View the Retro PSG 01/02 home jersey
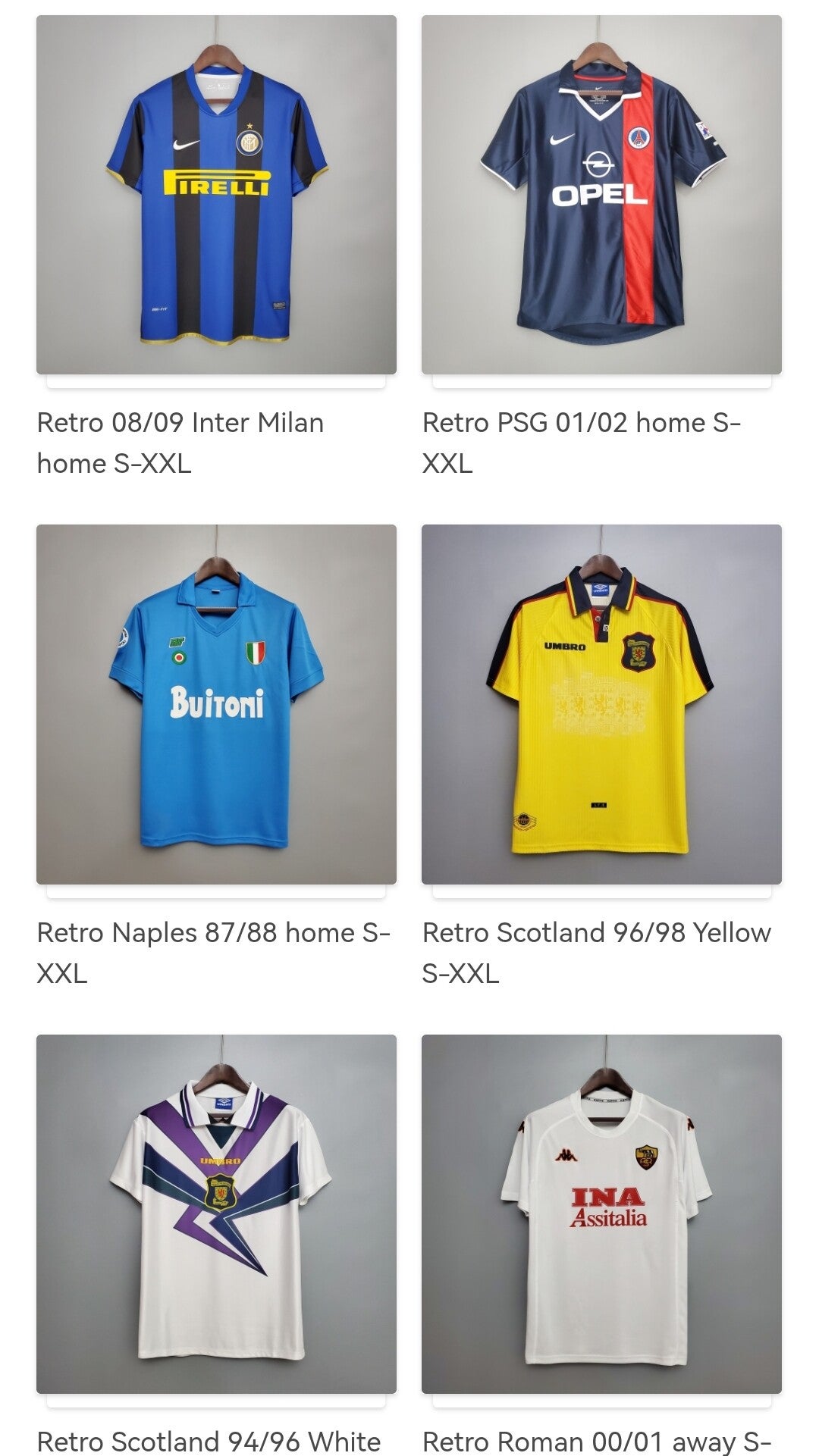Screen dimensions: 819x1456 601,195
